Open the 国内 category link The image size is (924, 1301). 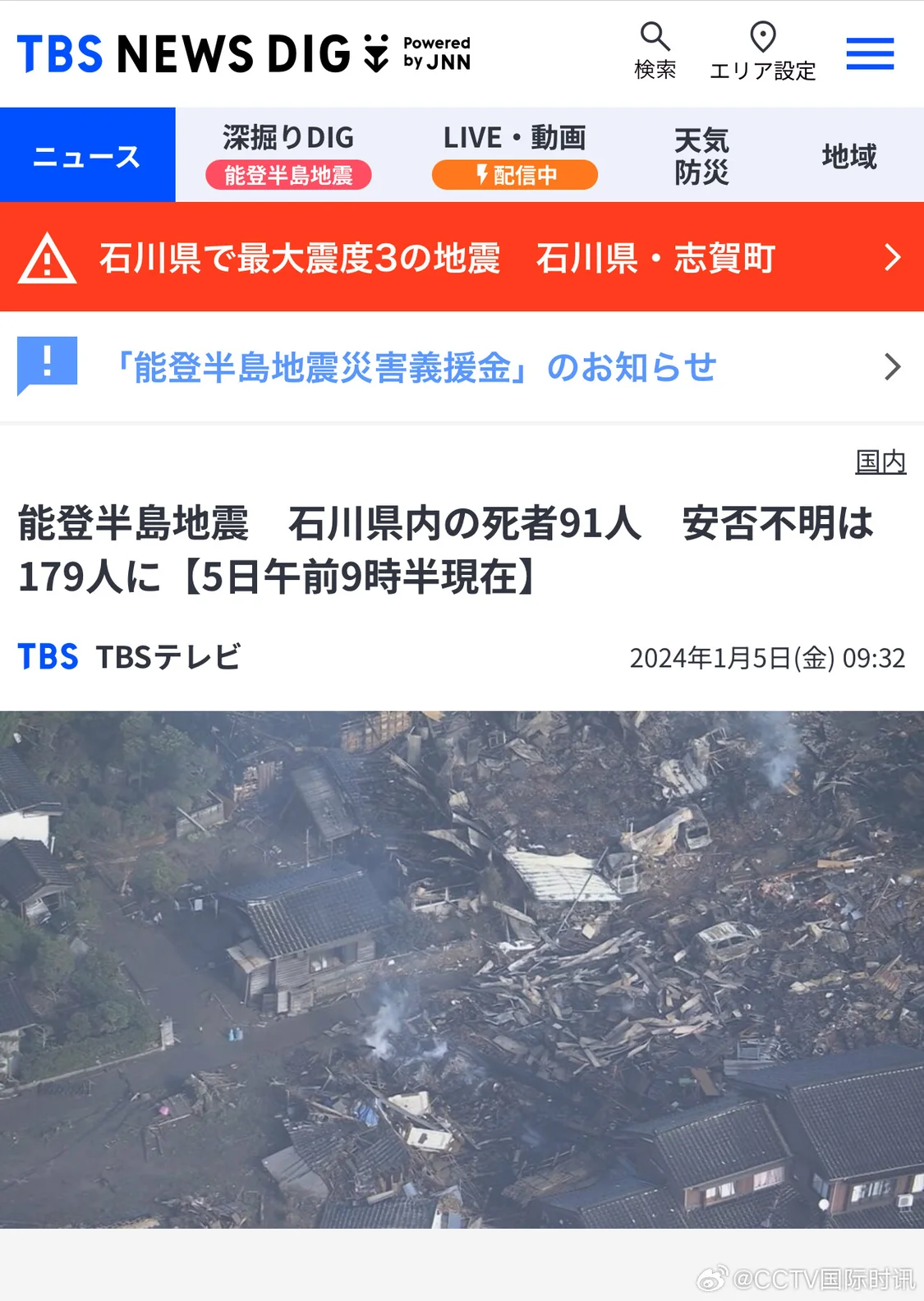coord(880,462)
